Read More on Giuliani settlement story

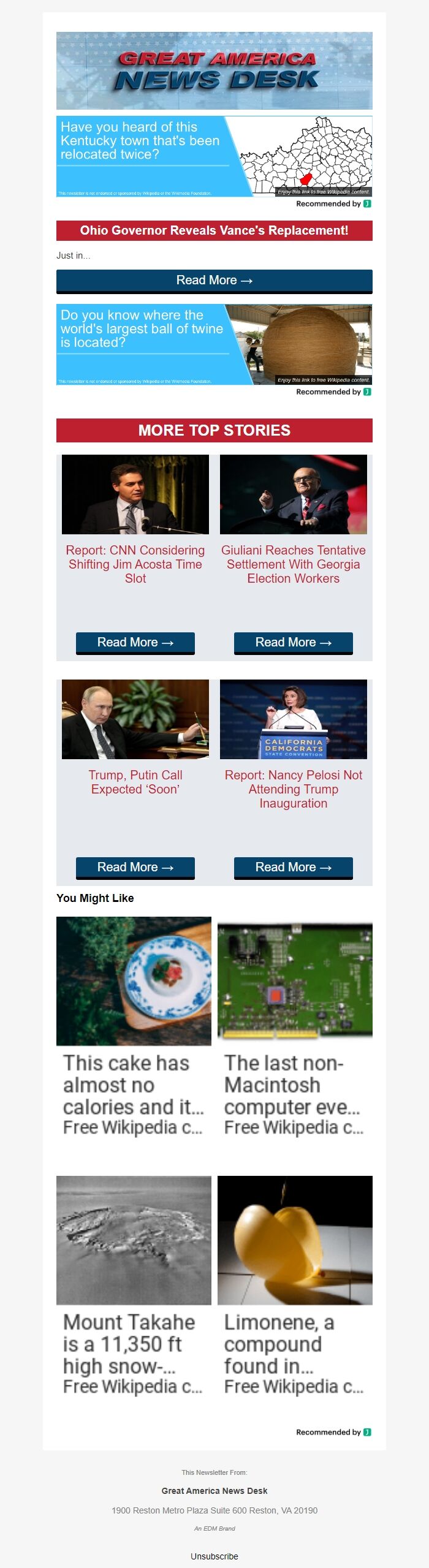pyautogui.click(x=293, y=642)
